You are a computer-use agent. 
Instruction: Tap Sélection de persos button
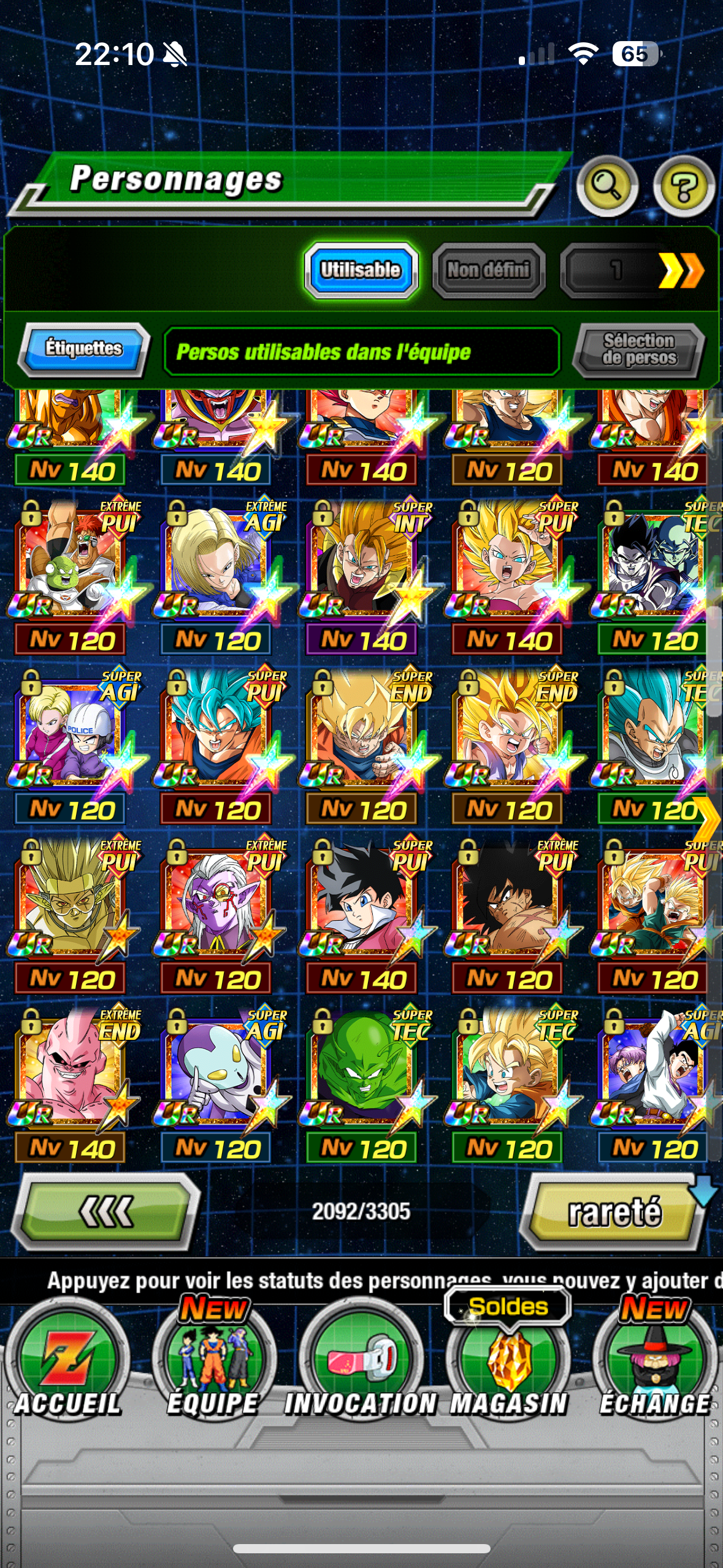(x=639, y=350)
